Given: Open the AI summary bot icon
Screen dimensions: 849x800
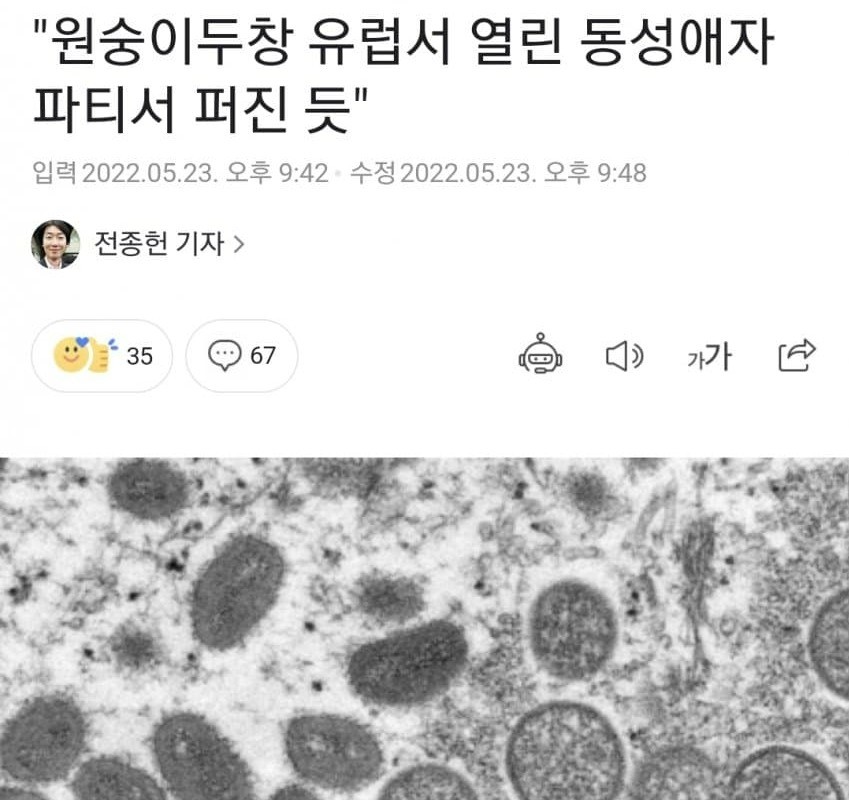Looking at the screenshot, I should point(540,355).
